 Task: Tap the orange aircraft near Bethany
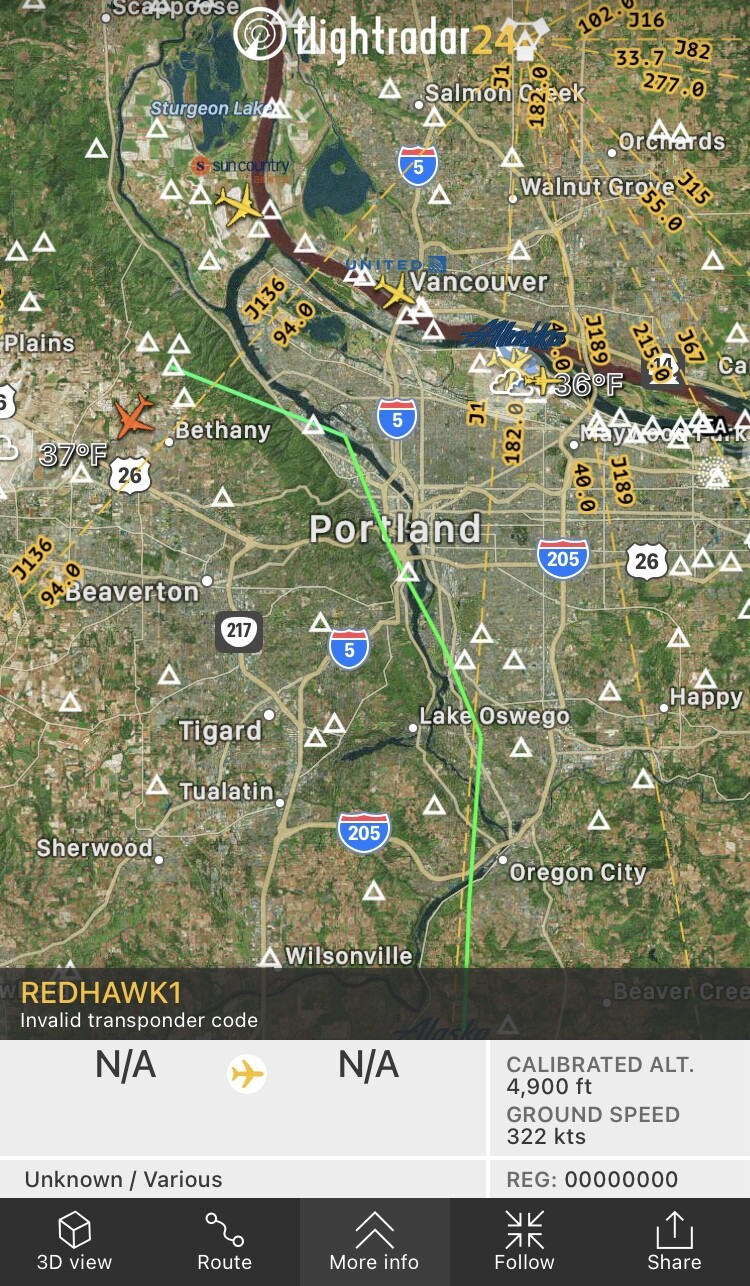tap(135, 416)
